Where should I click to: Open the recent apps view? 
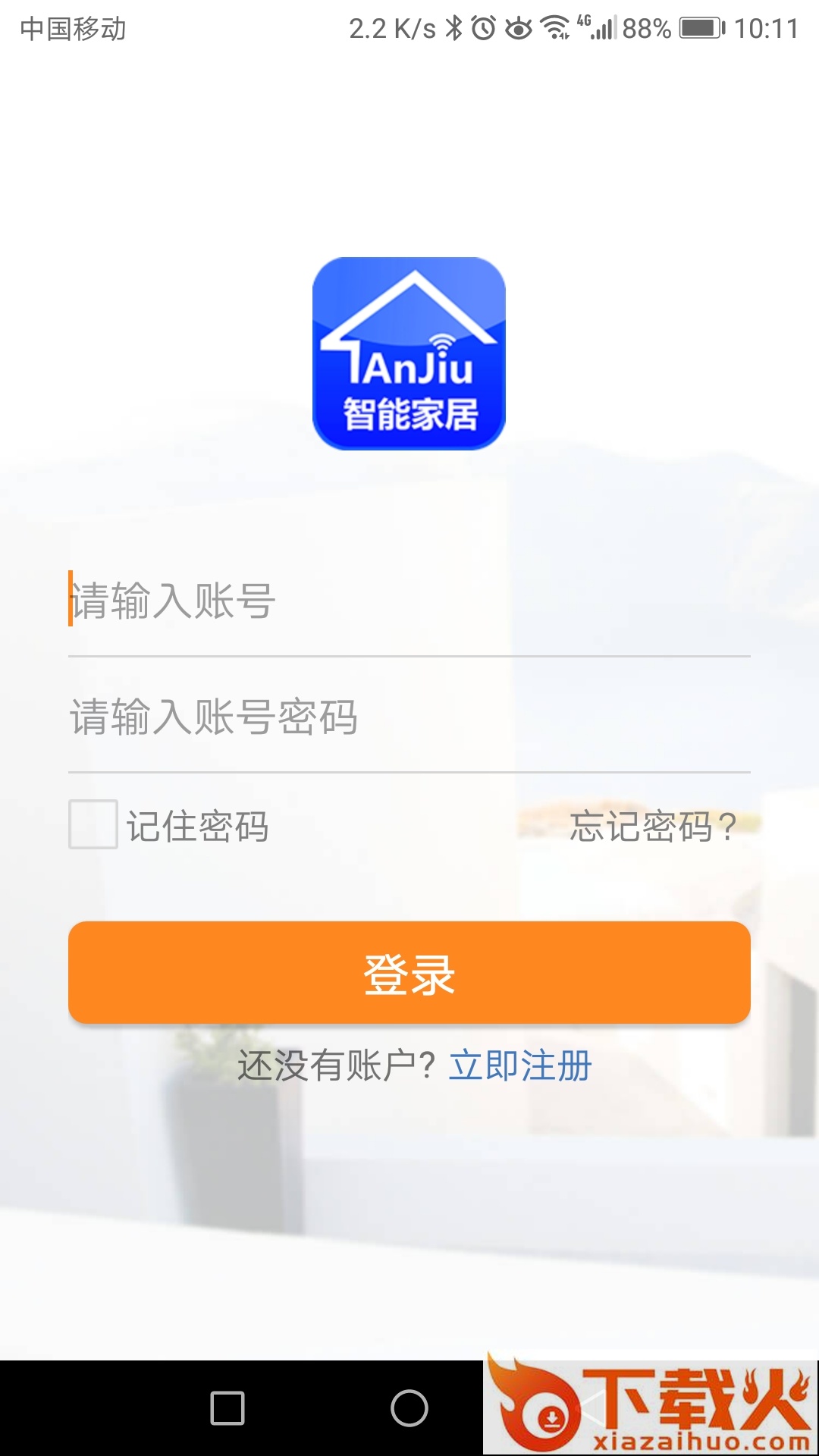227,1408
